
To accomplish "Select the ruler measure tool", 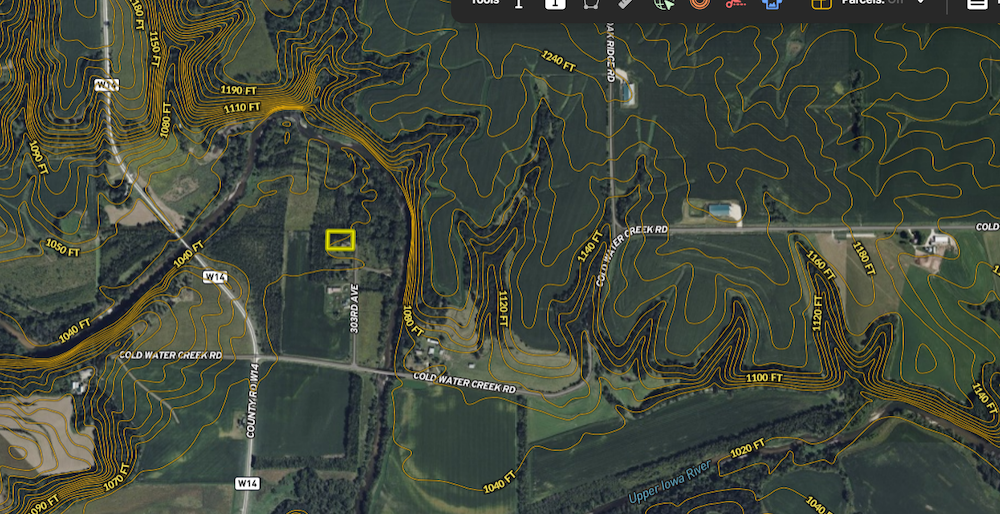I will pos(626,3).
